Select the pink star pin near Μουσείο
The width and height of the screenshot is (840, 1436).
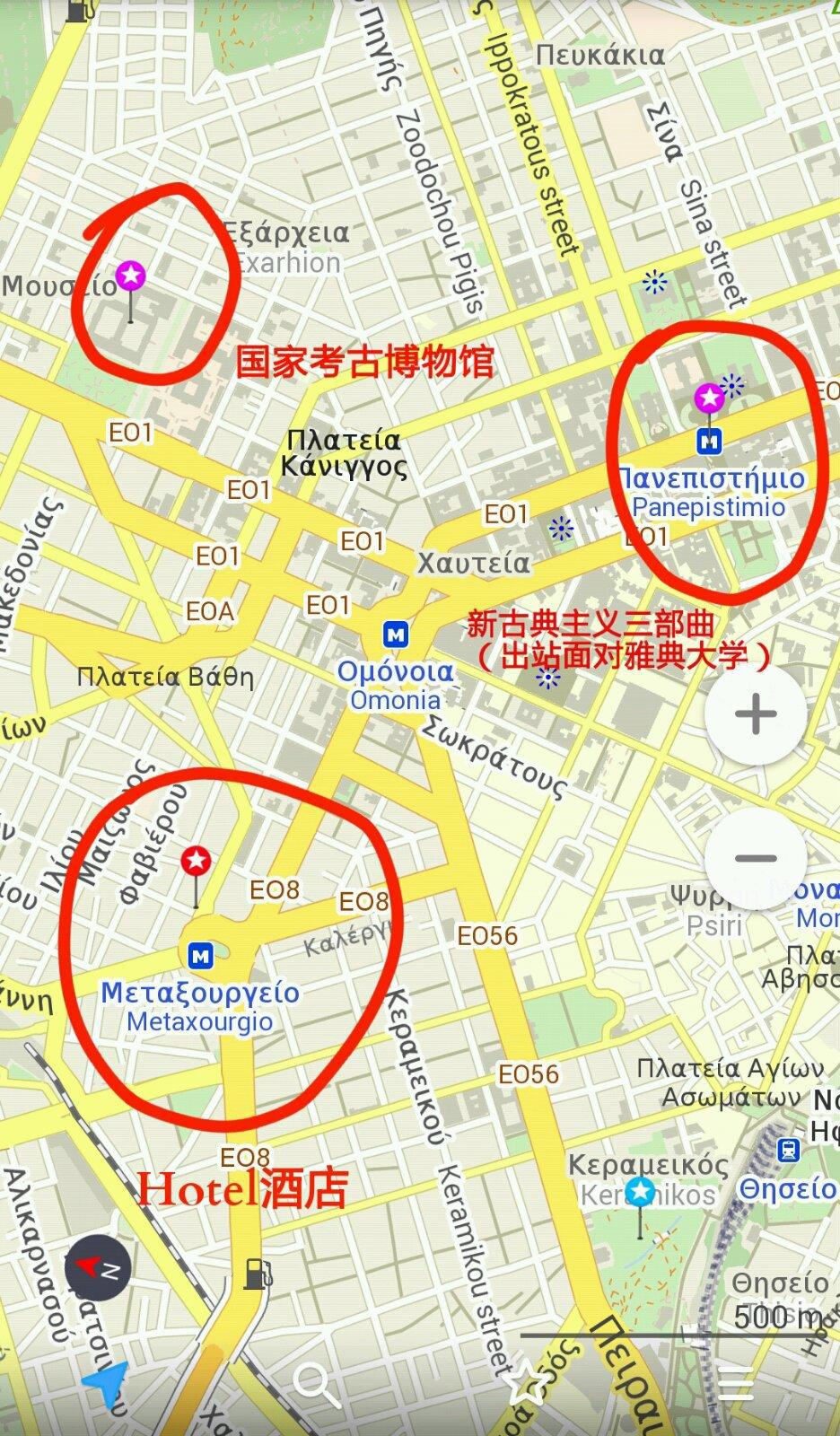click(x=131, y=276)
